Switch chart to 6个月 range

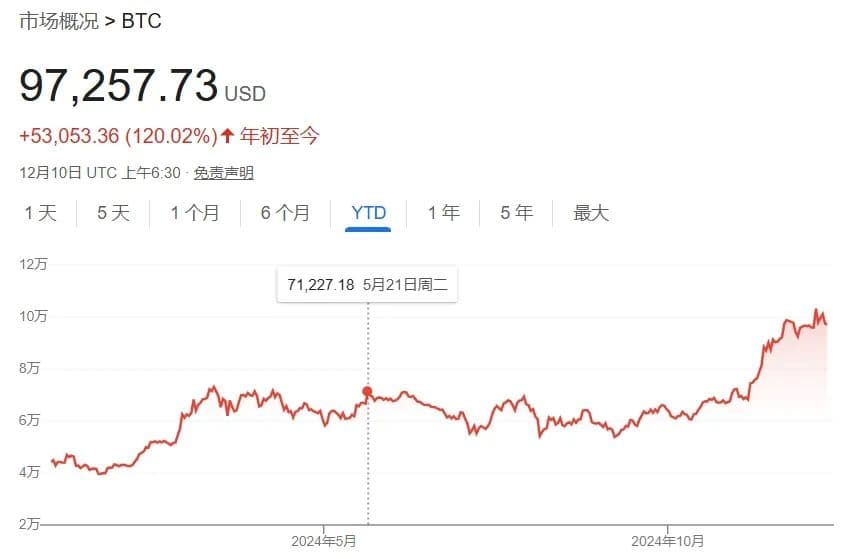point(285,213)
